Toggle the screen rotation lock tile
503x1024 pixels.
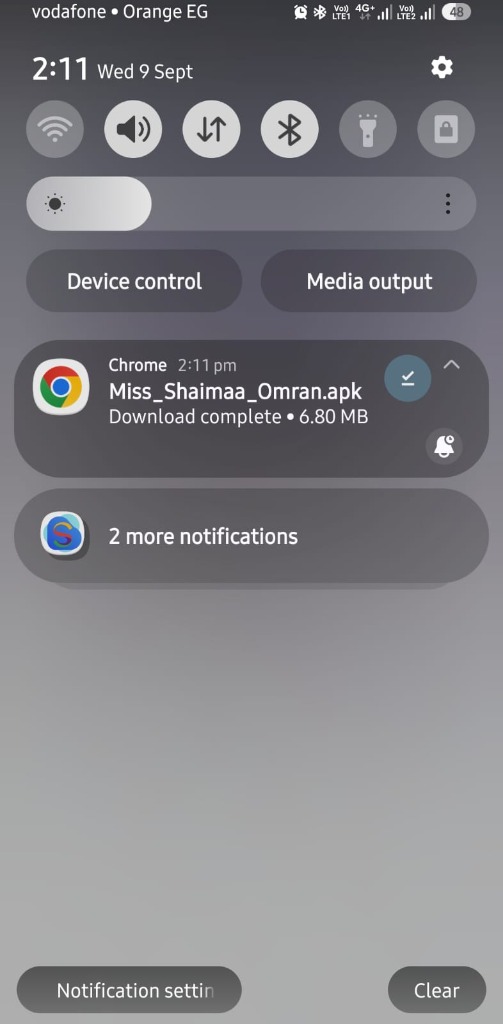[446, 129]
